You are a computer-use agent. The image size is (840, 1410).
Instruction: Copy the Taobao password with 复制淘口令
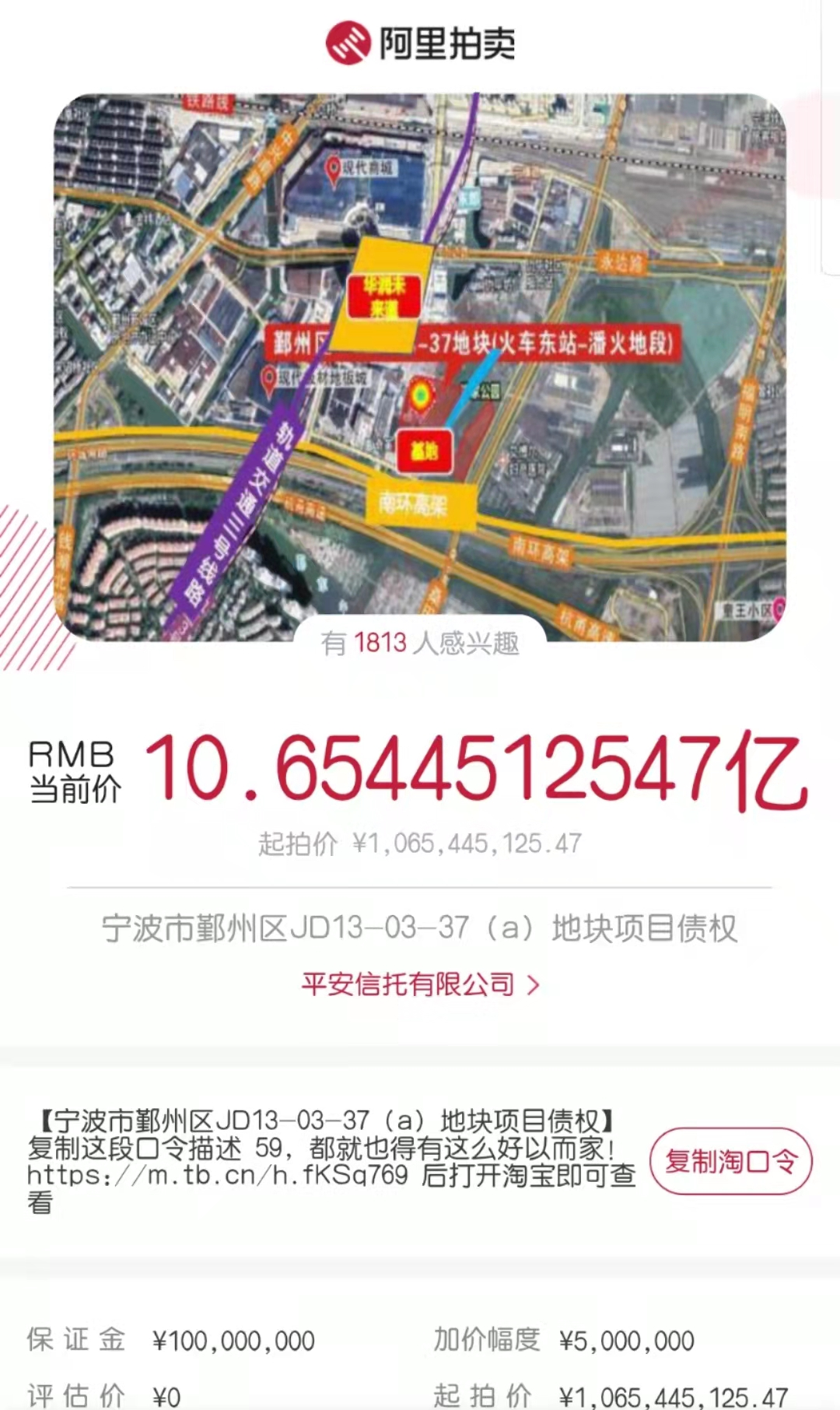pos(730,1161)
